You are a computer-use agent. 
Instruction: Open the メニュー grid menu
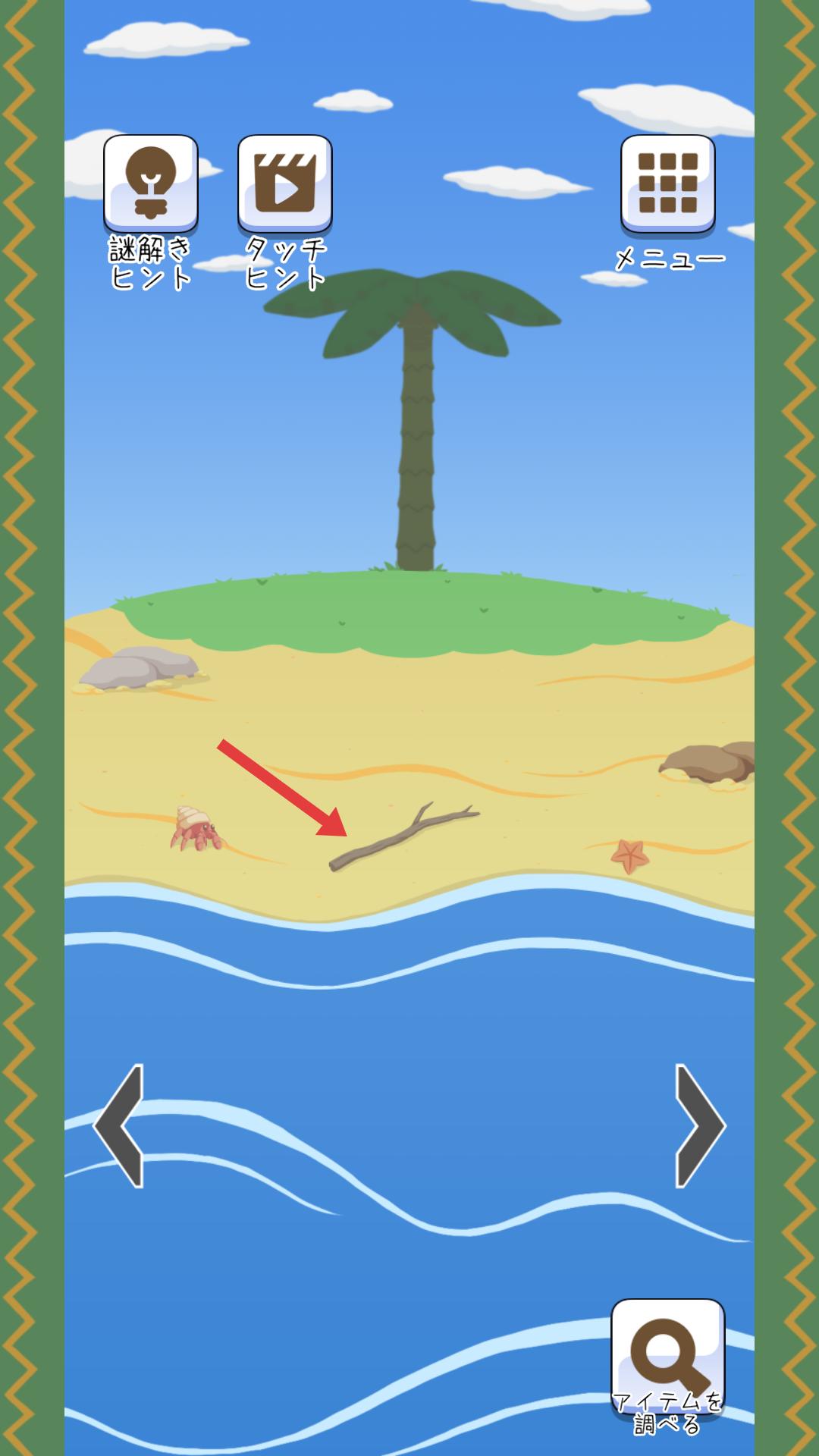667,184
